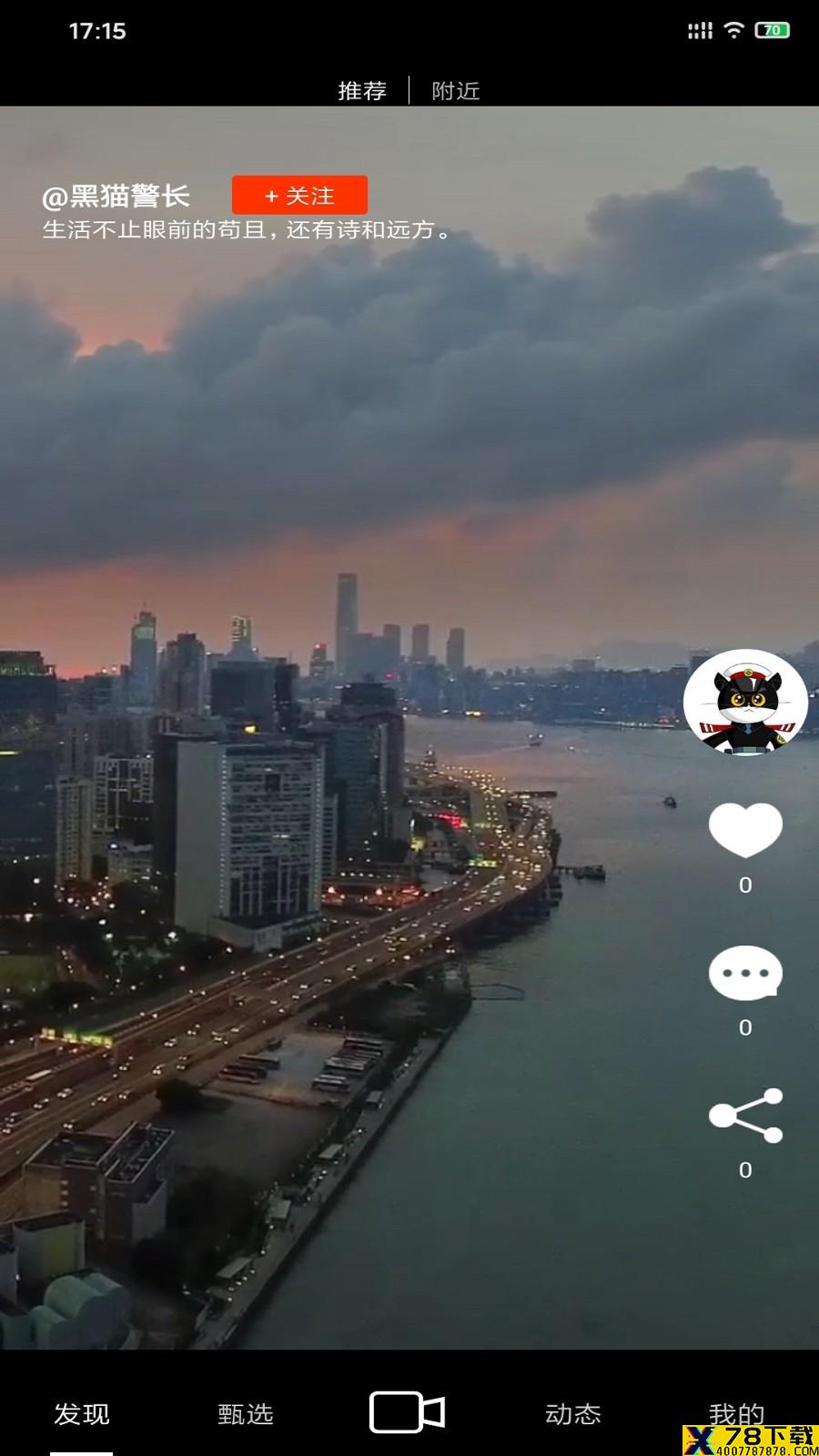This screenshot has height=1456, width=819.
Task: Follow 黑猫警长 with 关注 button
Action: pos(299,196)
